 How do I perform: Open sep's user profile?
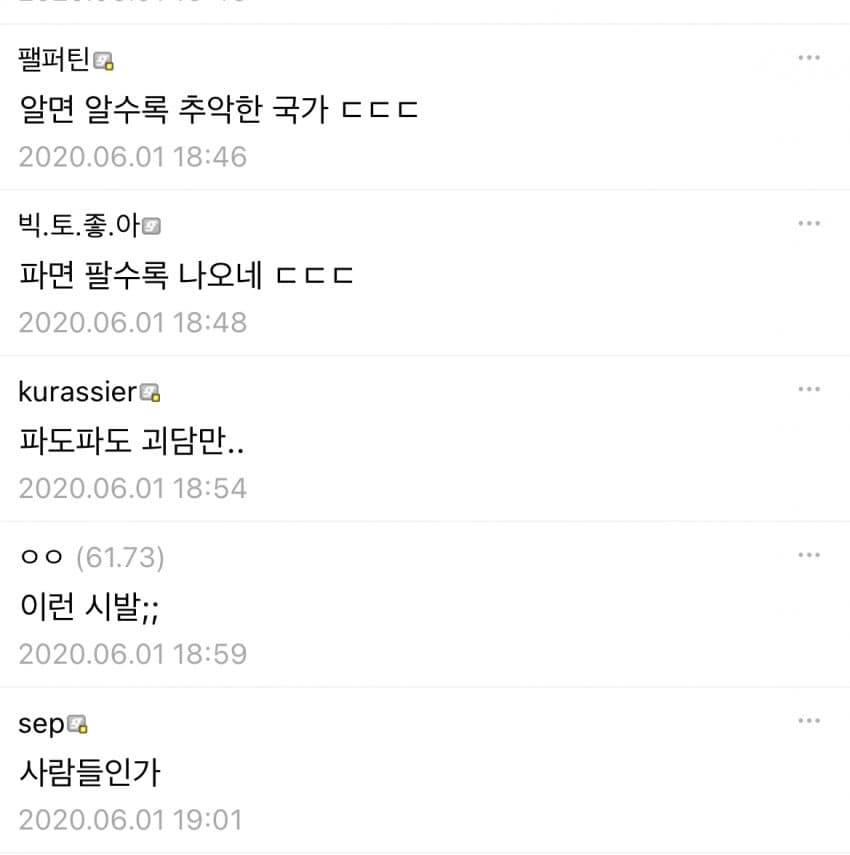coord(41,724)
